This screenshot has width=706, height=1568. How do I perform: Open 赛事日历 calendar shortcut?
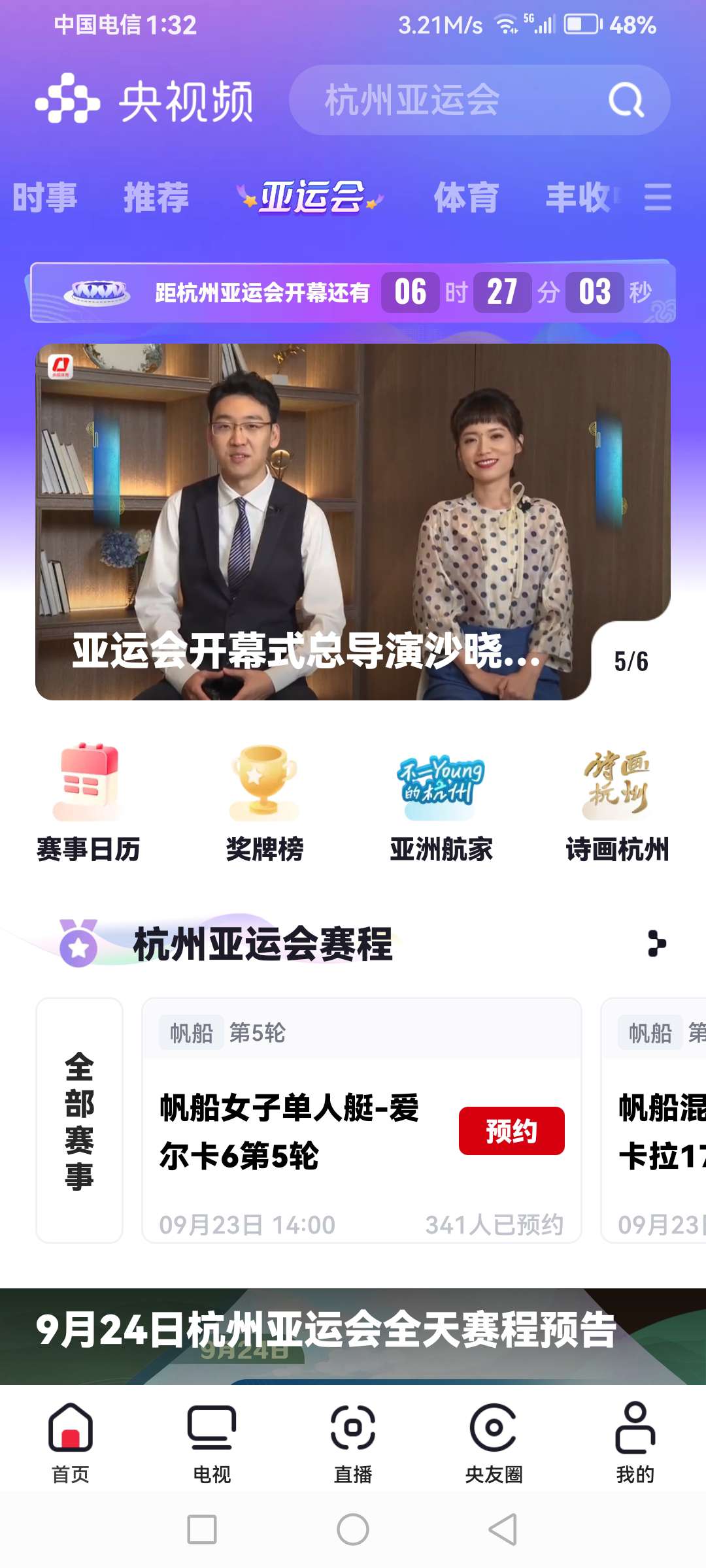(88, 802)
